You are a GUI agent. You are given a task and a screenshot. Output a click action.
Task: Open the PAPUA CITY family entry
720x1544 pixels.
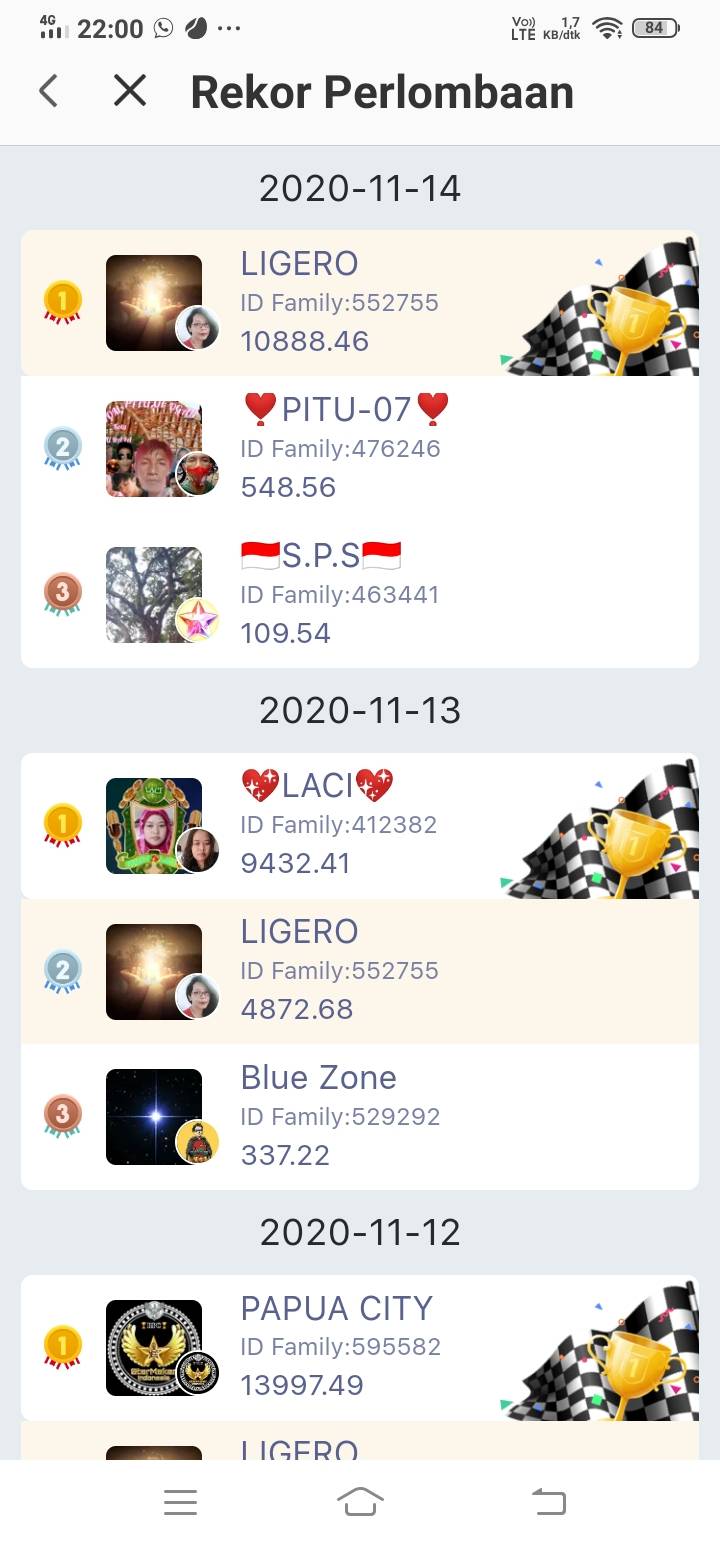[360, 1348]
